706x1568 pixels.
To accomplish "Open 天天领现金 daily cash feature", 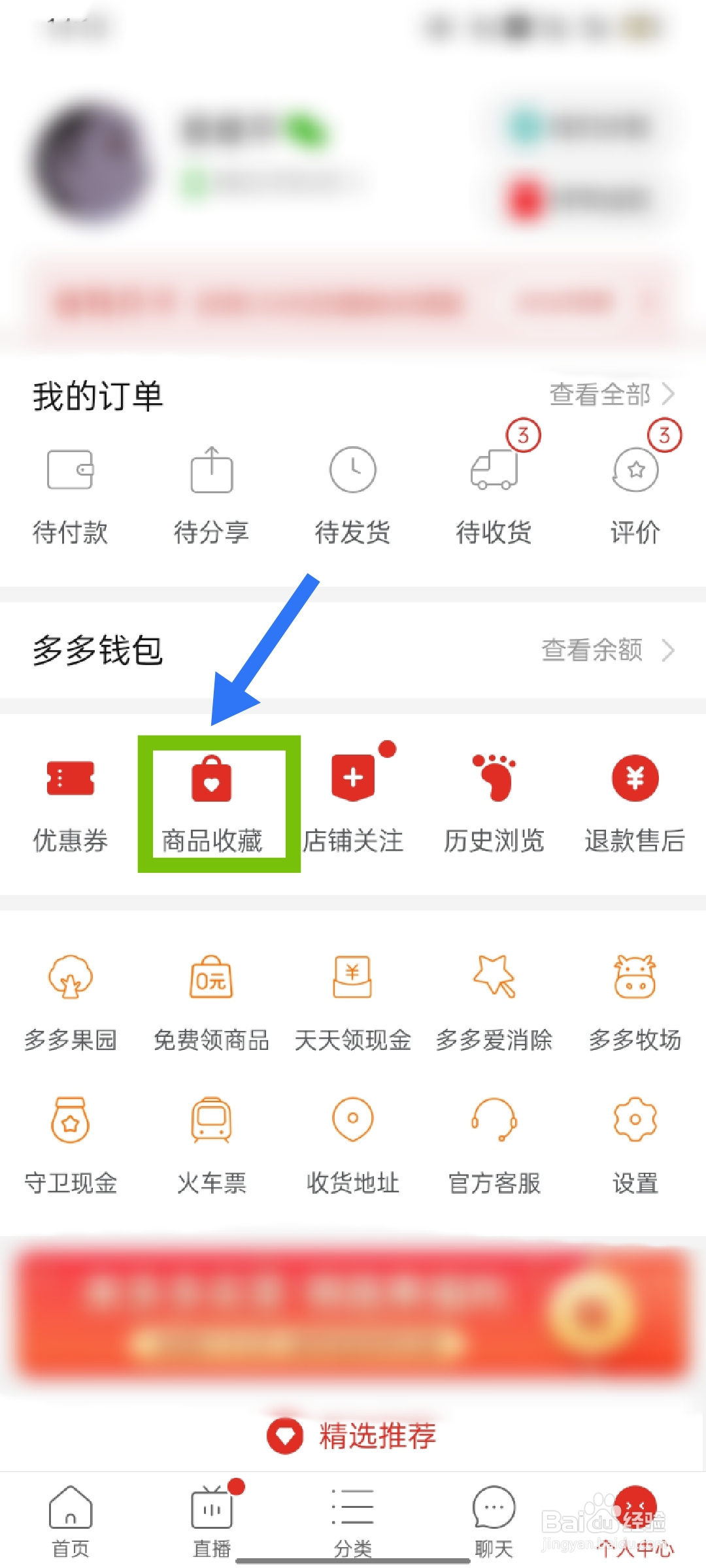I will (353, 1000).
